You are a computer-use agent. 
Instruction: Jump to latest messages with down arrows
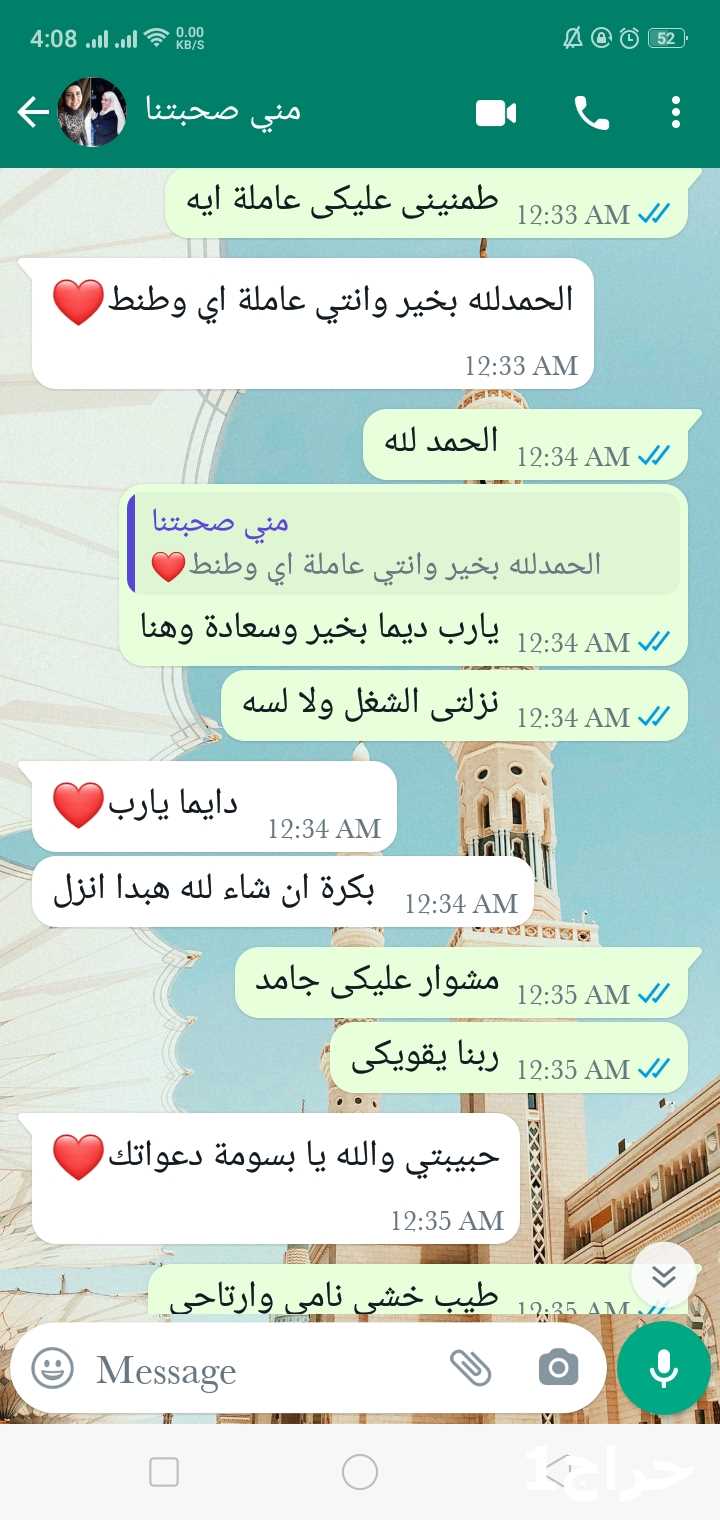664,1275
